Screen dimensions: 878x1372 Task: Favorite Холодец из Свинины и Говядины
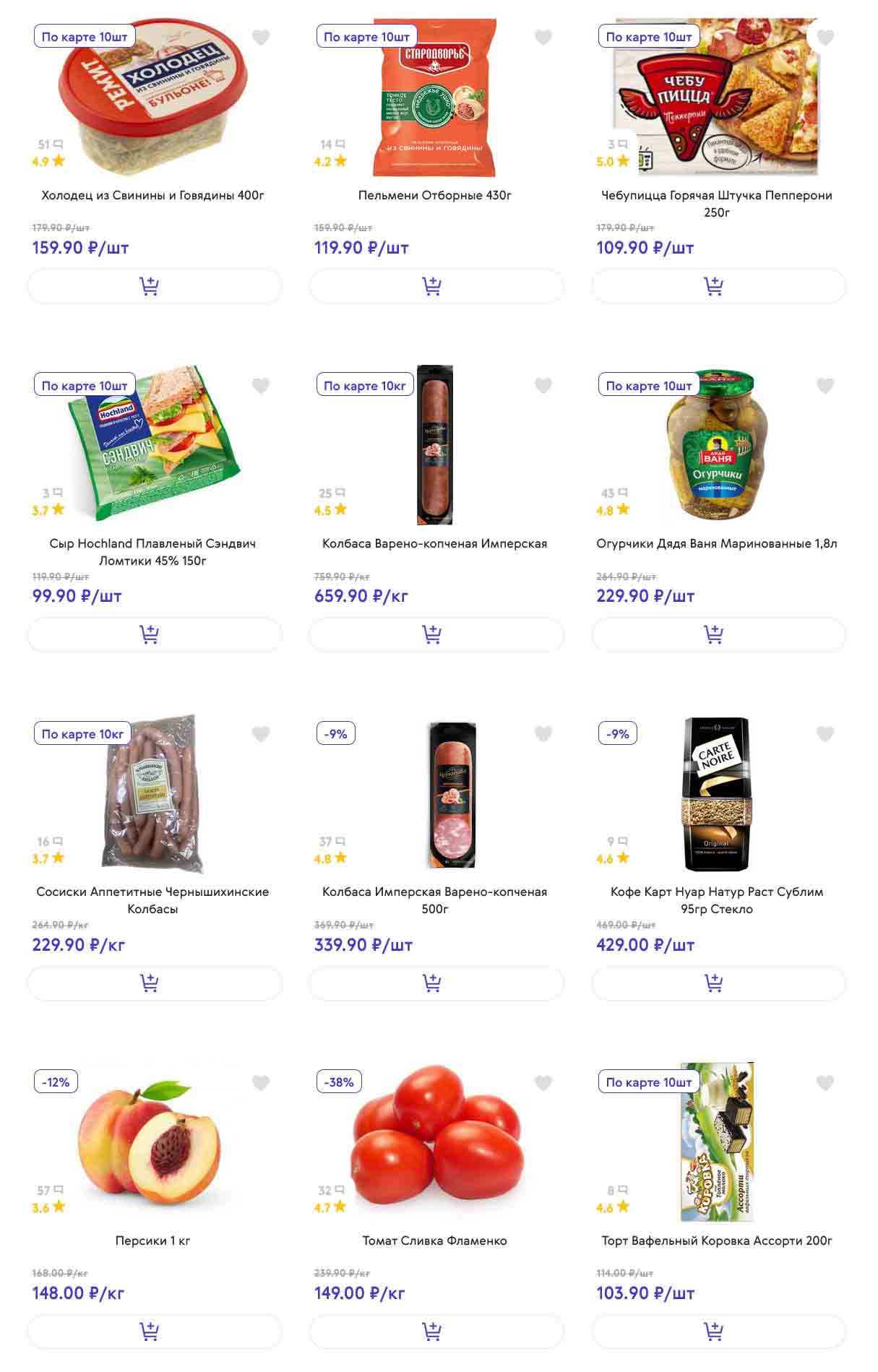click(261, 38)
